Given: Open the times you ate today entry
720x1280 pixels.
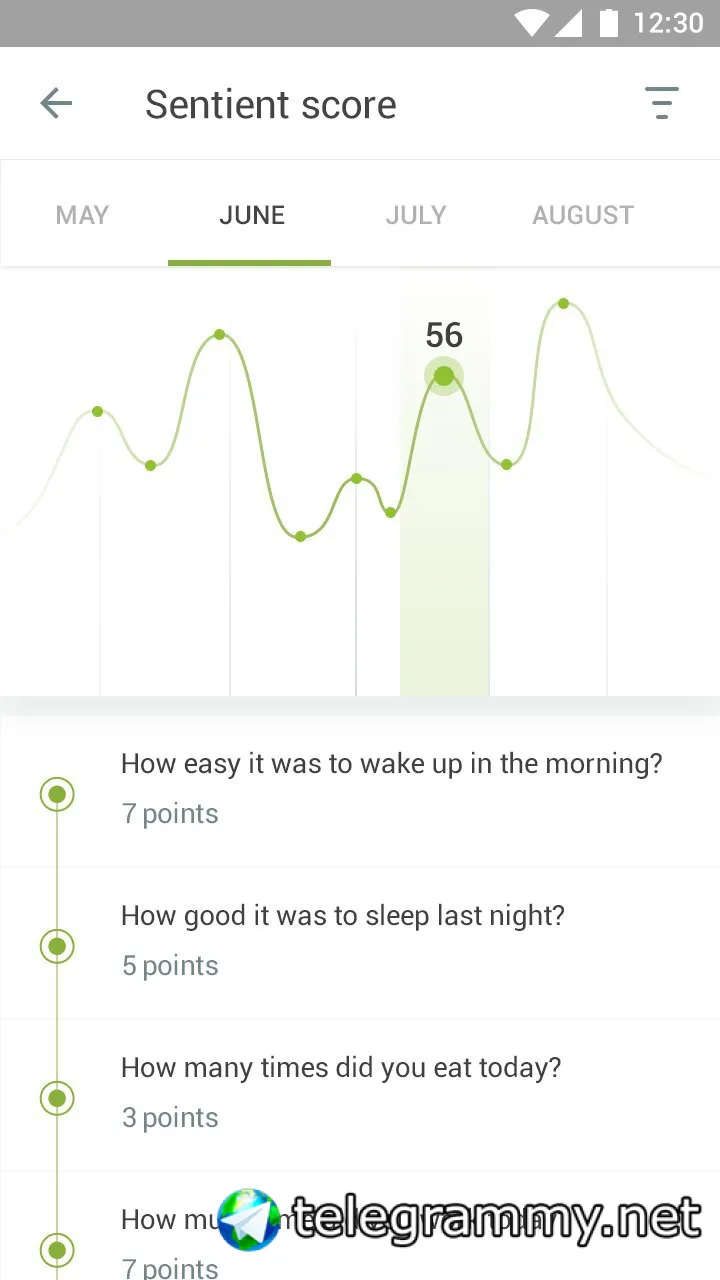Looking at the screenshot, I should point(360,1095).
